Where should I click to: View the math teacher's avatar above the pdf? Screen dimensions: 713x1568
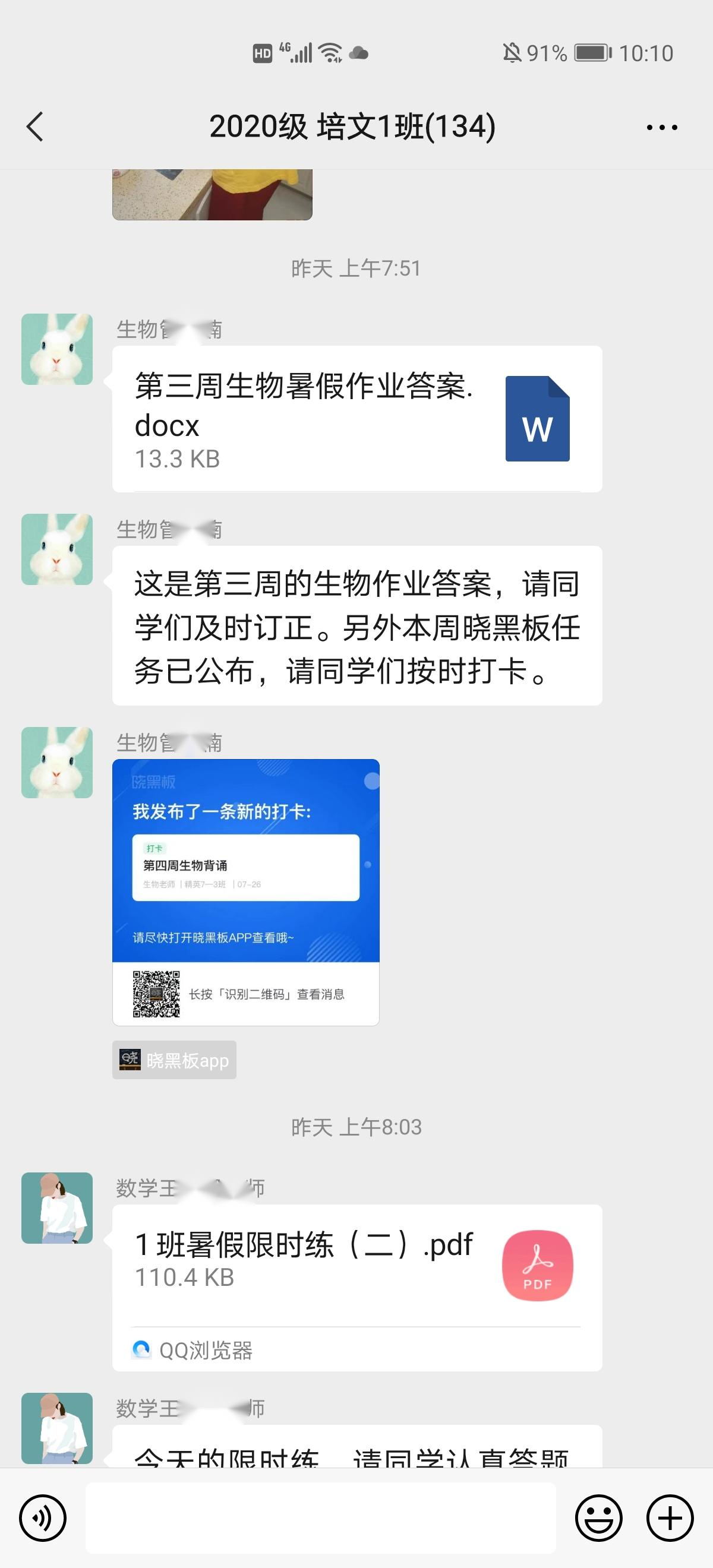coord(57,1208)
